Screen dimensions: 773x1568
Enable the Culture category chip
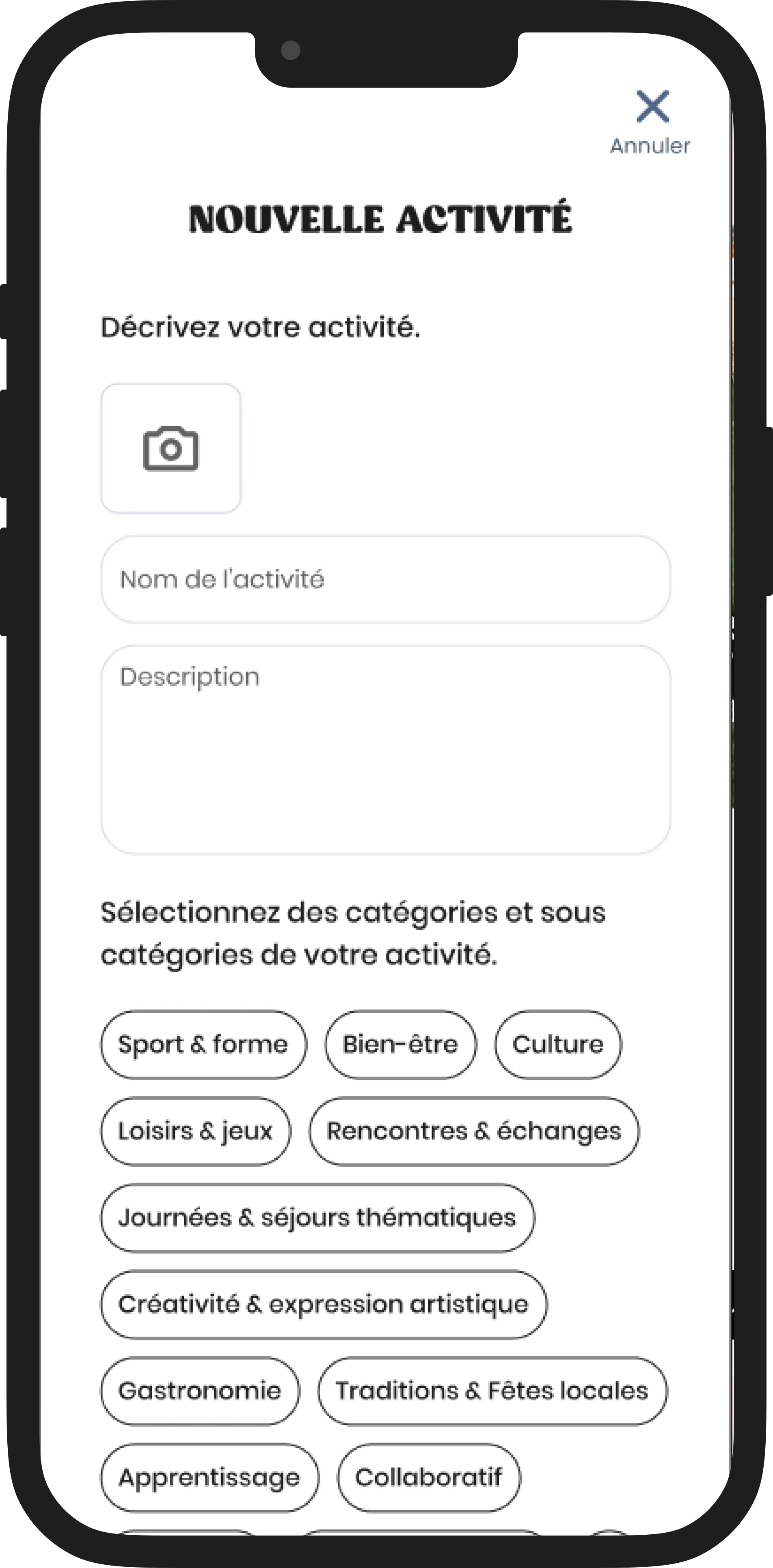(557, 1044)
